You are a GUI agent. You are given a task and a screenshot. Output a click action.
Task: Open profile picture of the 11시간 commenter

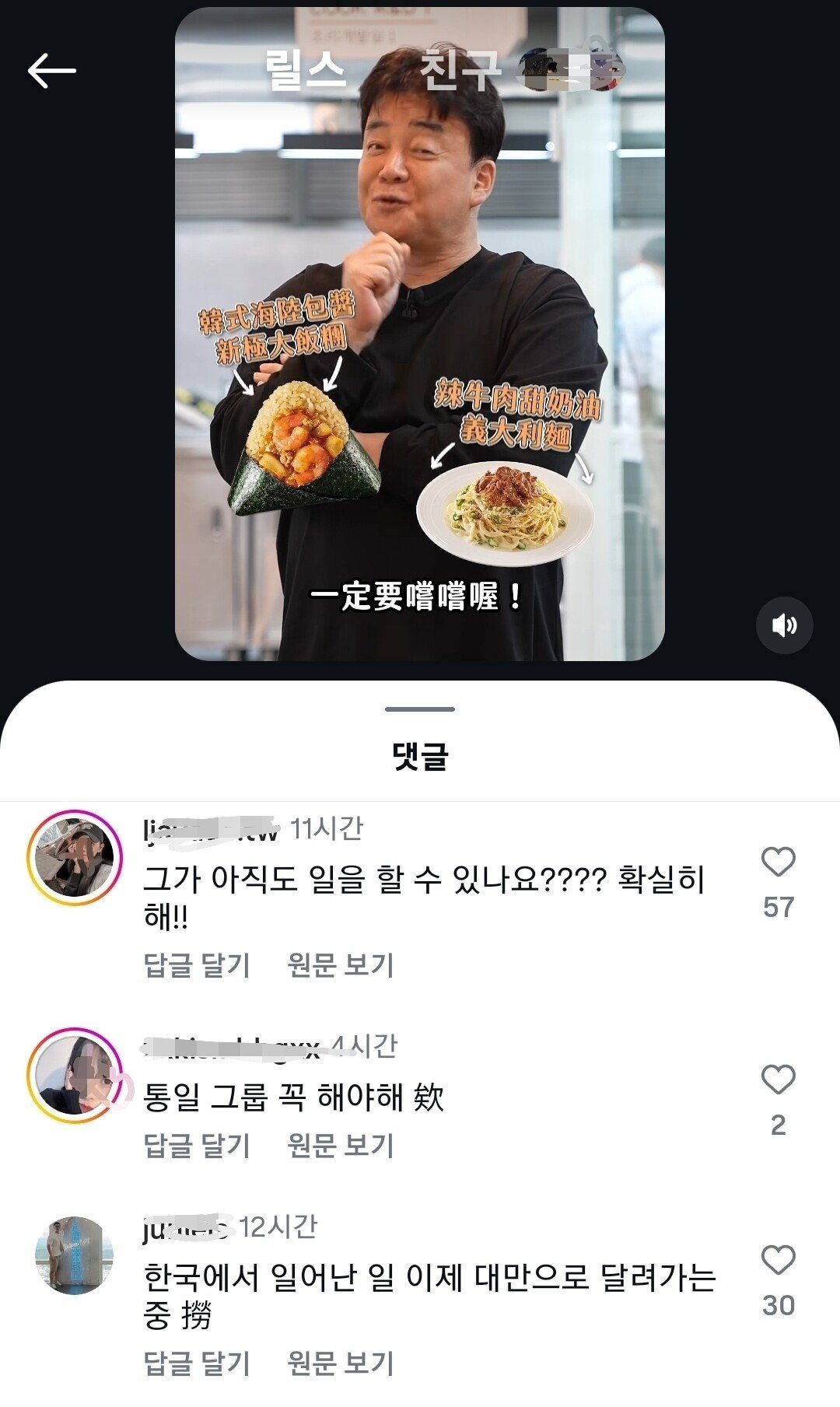(75, 858)
